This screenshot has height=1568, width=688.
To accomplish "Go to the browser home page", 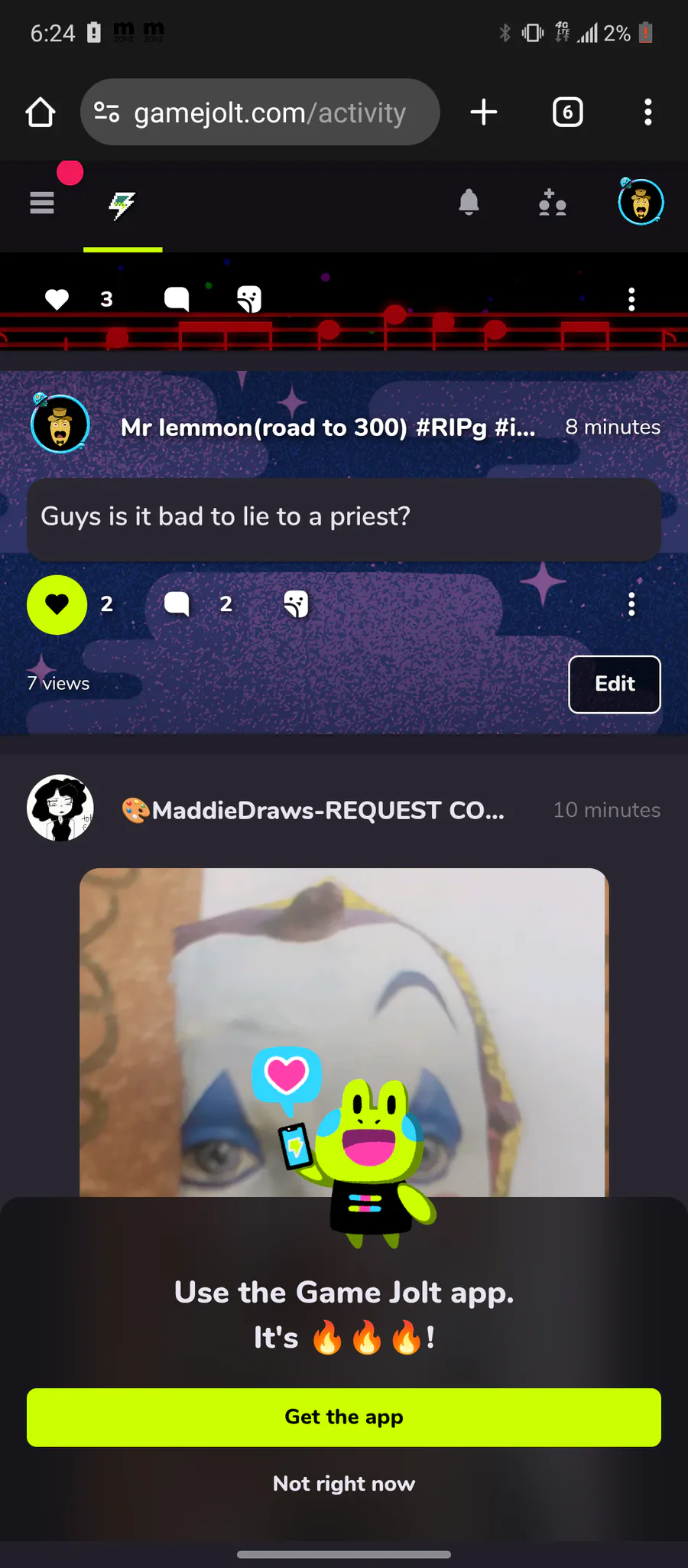I will [41, 112].
